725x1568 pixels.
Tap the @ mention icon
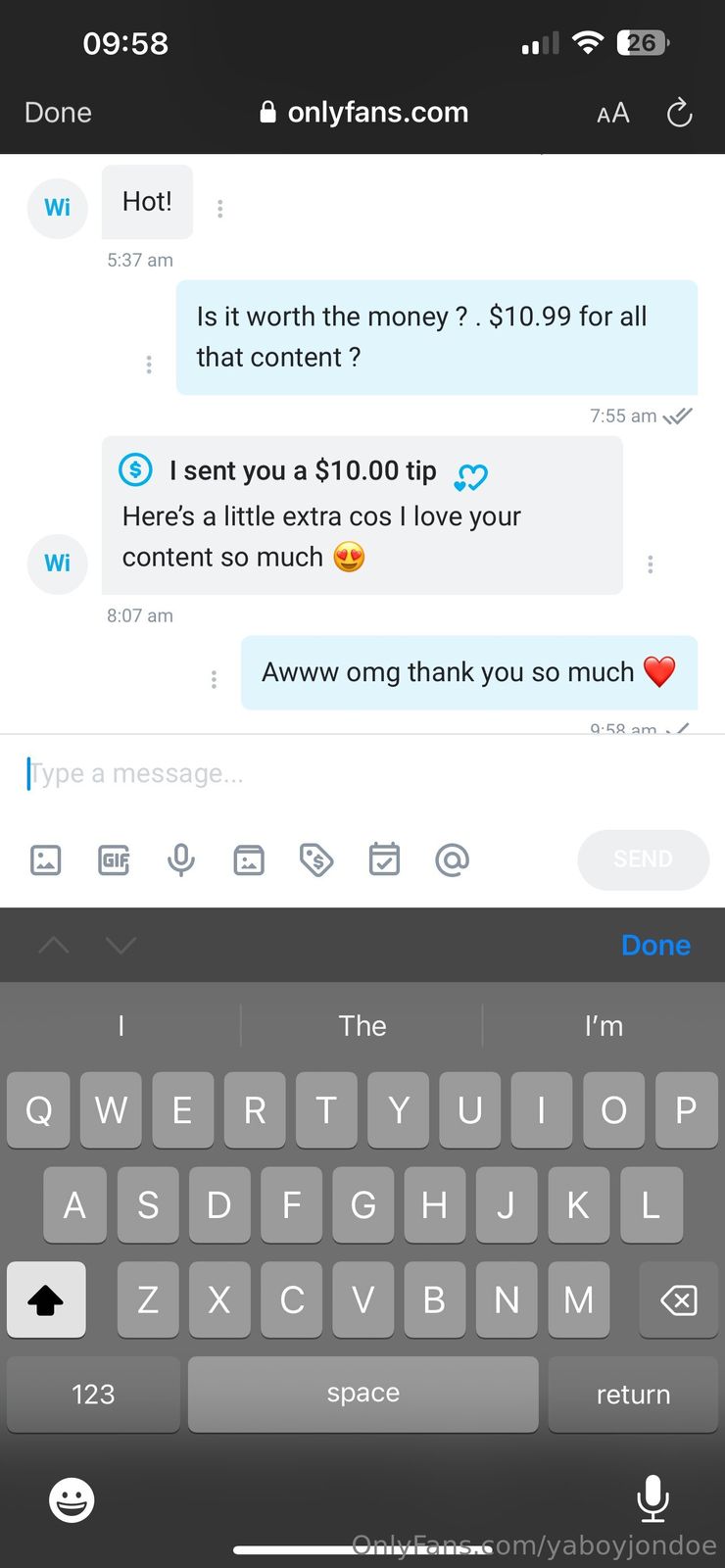point(452,859)
